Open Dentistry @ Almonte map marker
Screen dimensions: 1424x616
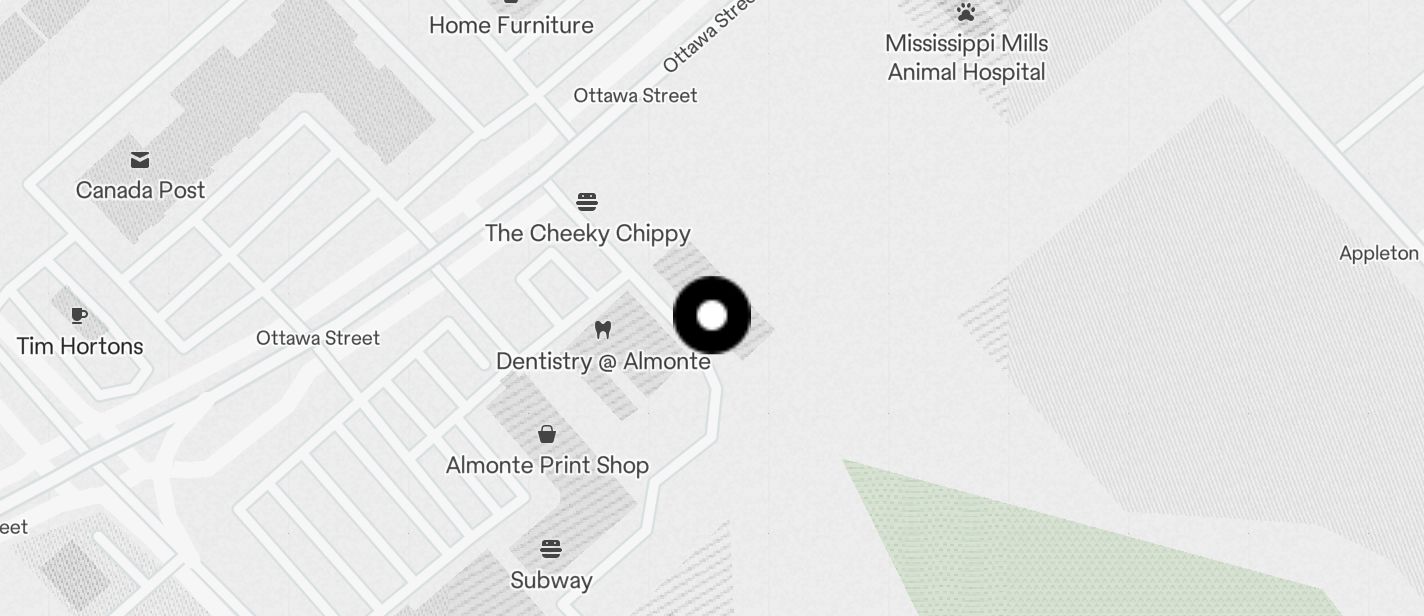pyautogui.click(x=602, y=330)
